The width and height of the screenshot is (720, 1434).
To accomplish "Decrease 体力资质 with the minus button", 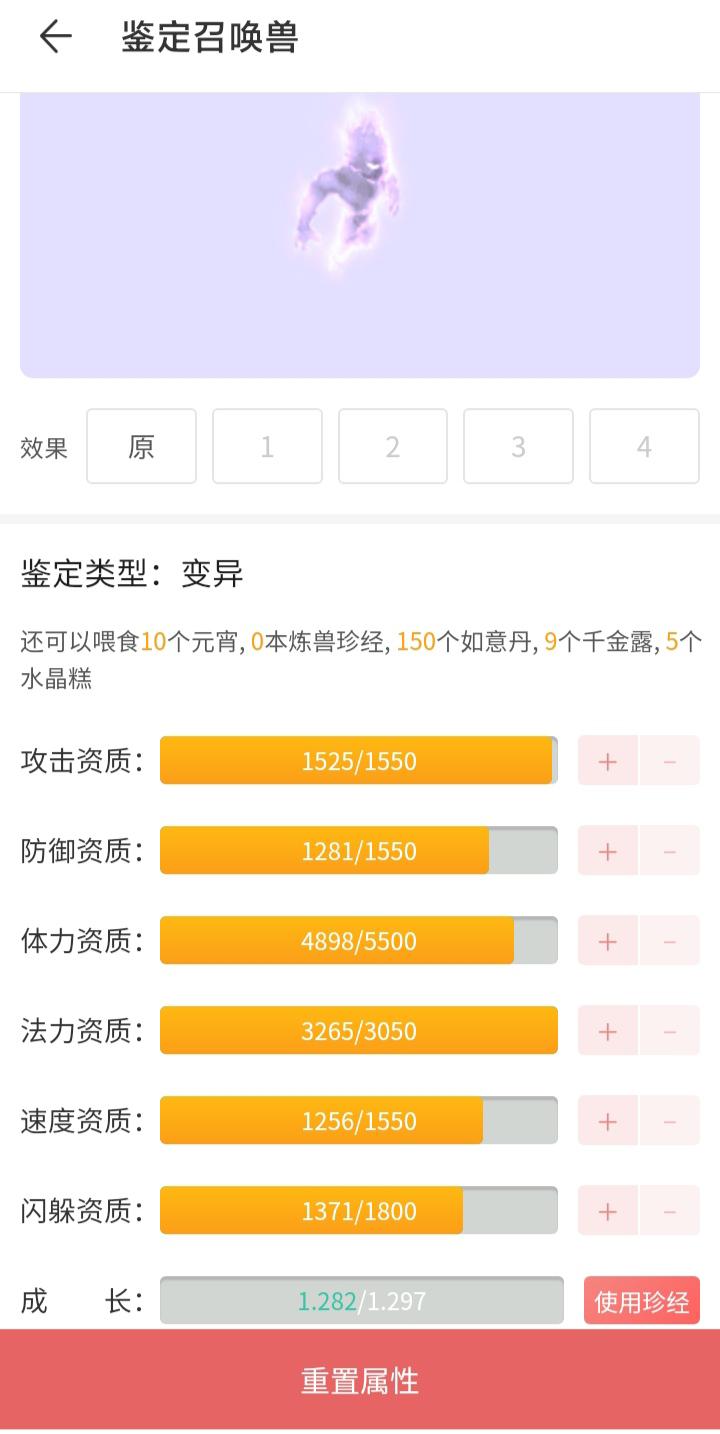I will pos(670,941).
